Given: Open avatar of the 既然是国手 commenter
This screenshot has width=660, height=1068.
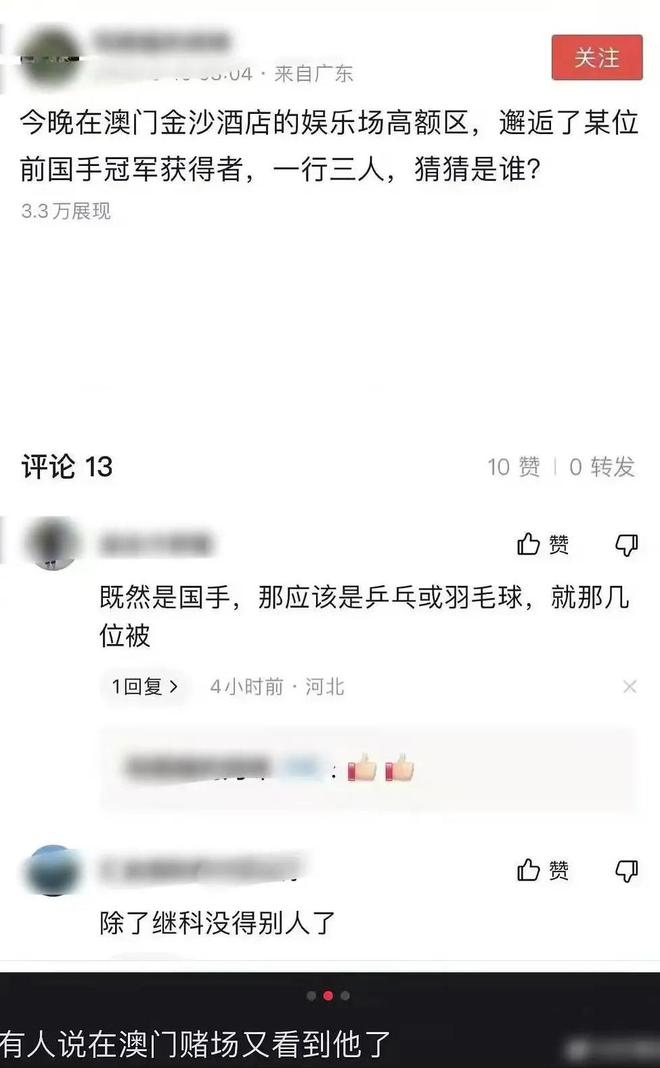Looking at the screenshot, I should pyautogui.click(x=53, y=544).
